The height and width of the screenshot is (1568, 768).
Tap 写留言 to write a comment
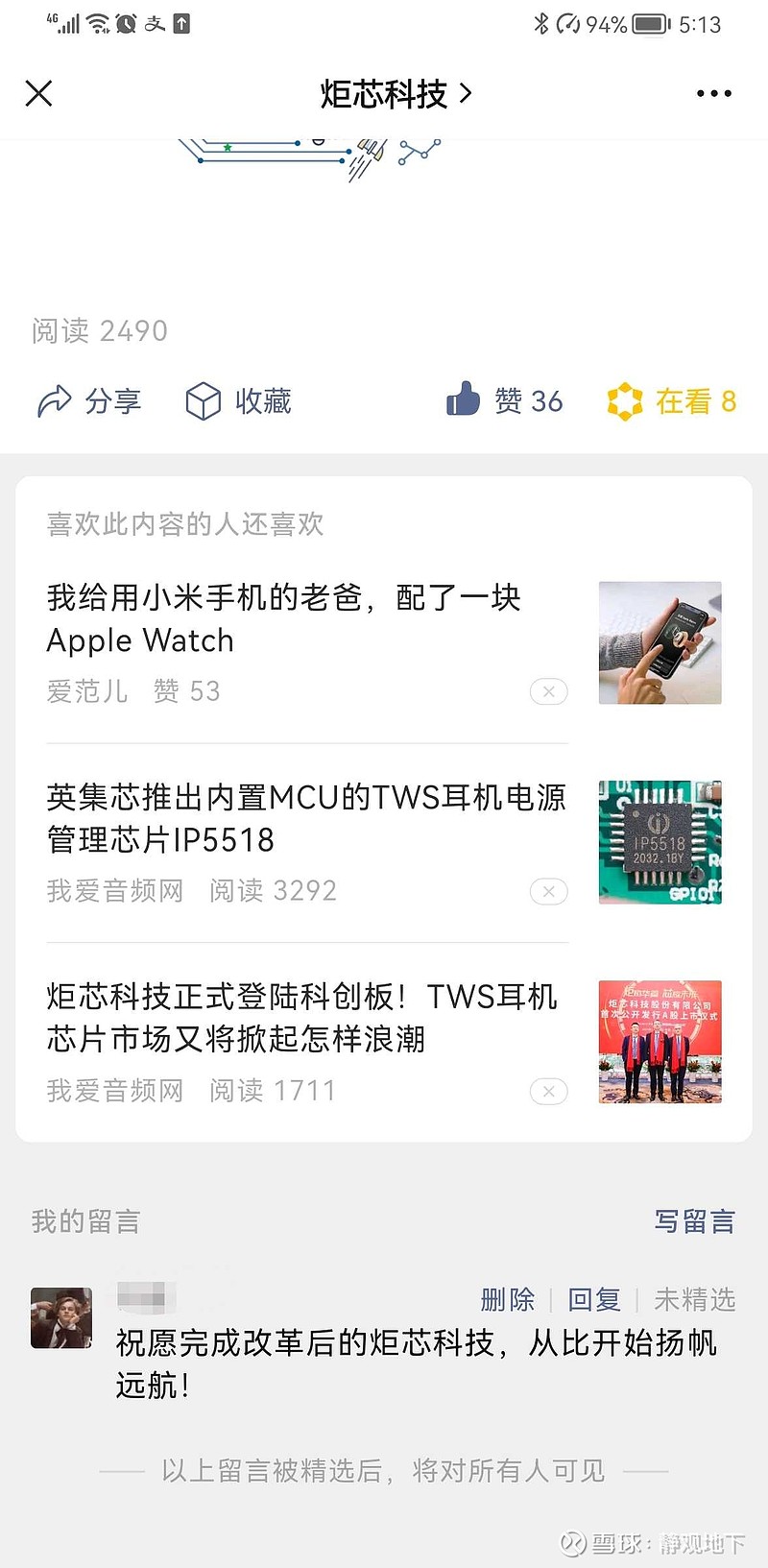tap(696, 1221)
